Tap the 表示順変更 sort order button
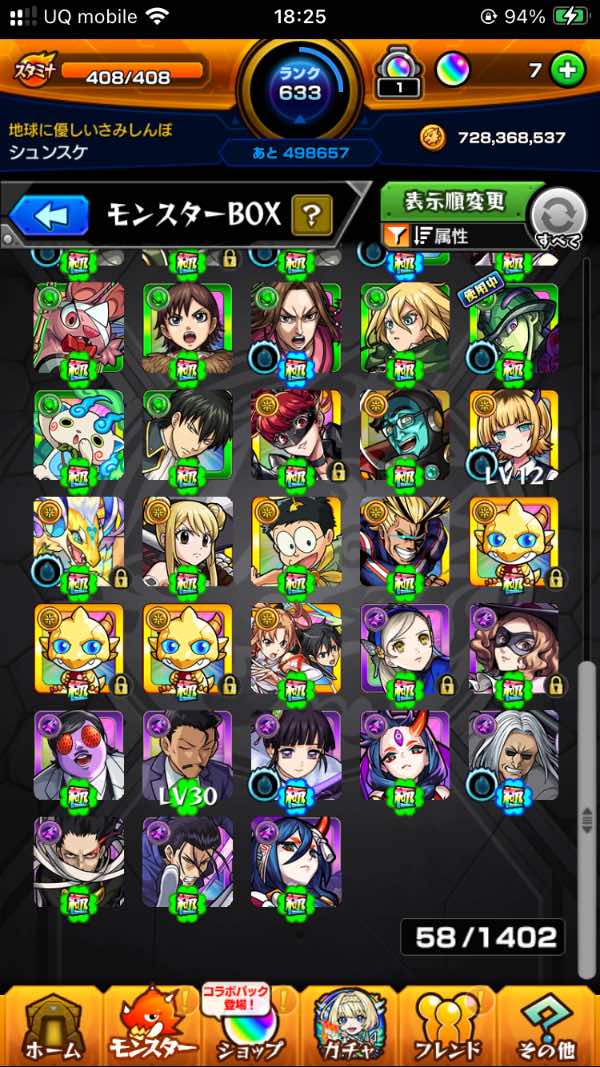The height and width of the screenshot is (1067, 600). point(454,201)
